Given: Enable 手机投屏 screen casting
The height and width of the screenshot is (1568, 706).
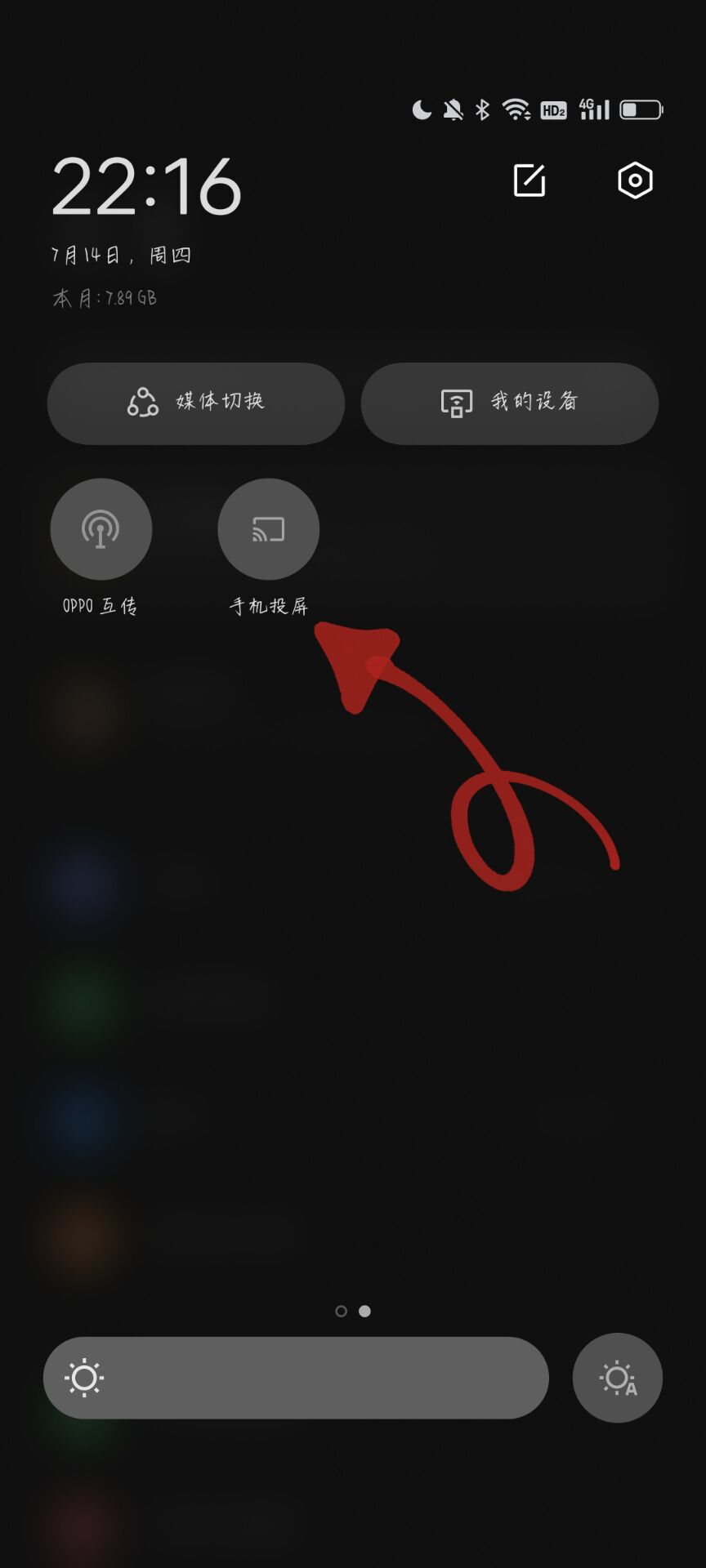Looking at the screenshot, I should (x=268, y=529).
